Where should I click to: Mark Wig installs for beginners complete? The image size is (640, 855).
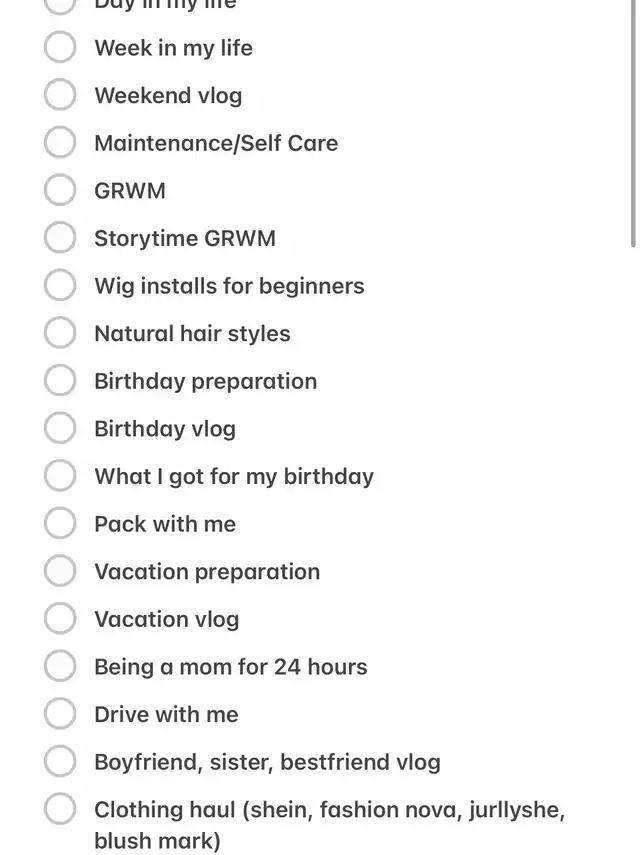tap(60, 285)
